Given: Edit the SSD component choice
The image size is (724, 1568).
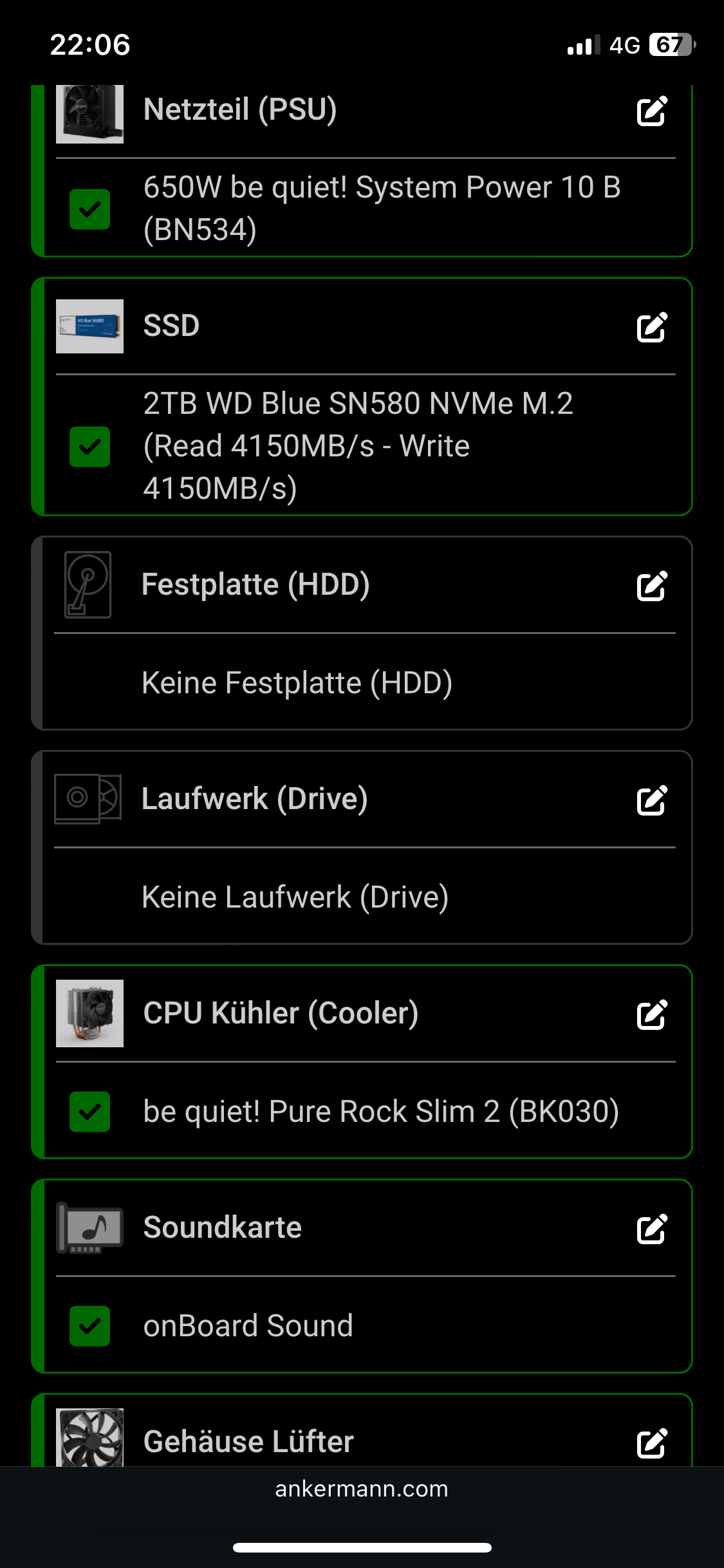Looking at the screenshot, I should 651,328.
